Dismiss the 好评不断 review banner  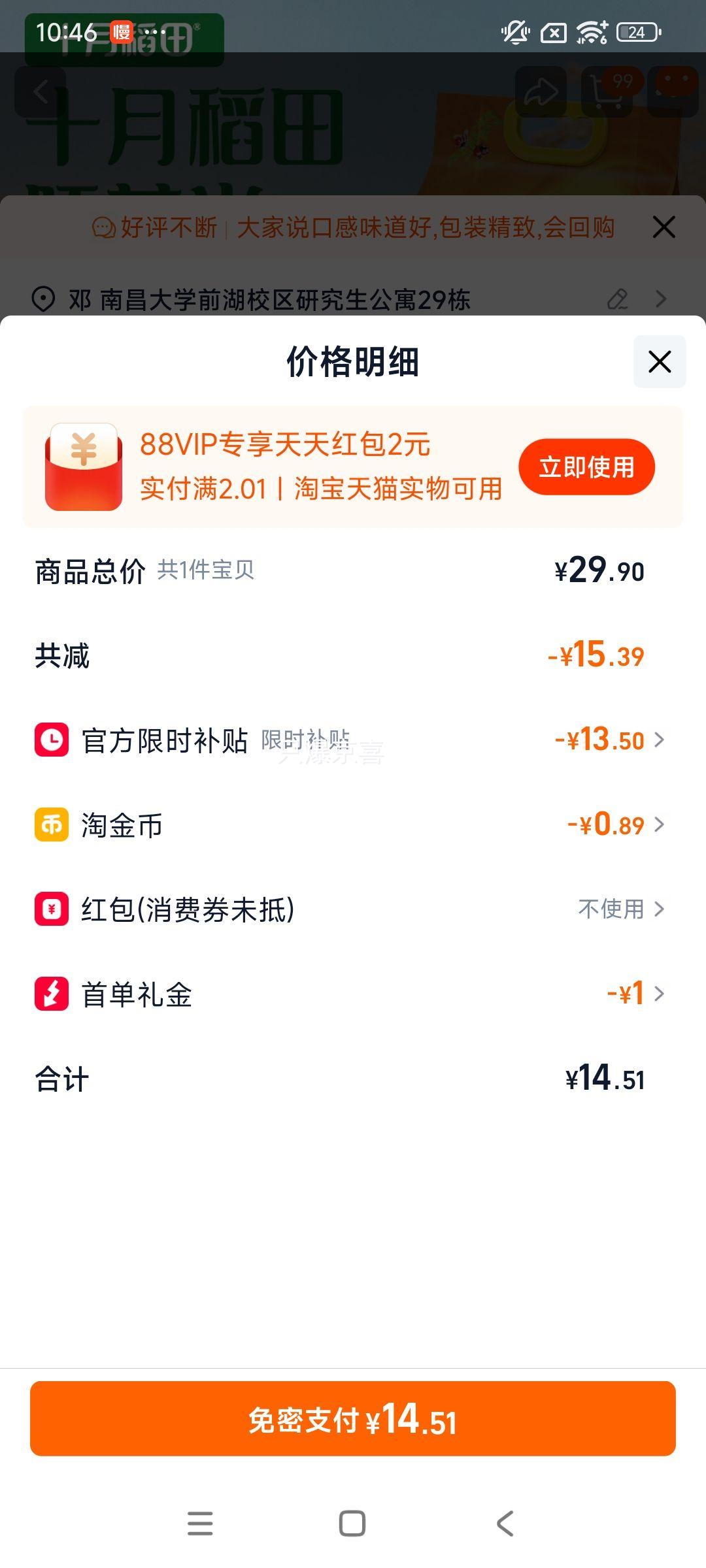tap(664, 227)
